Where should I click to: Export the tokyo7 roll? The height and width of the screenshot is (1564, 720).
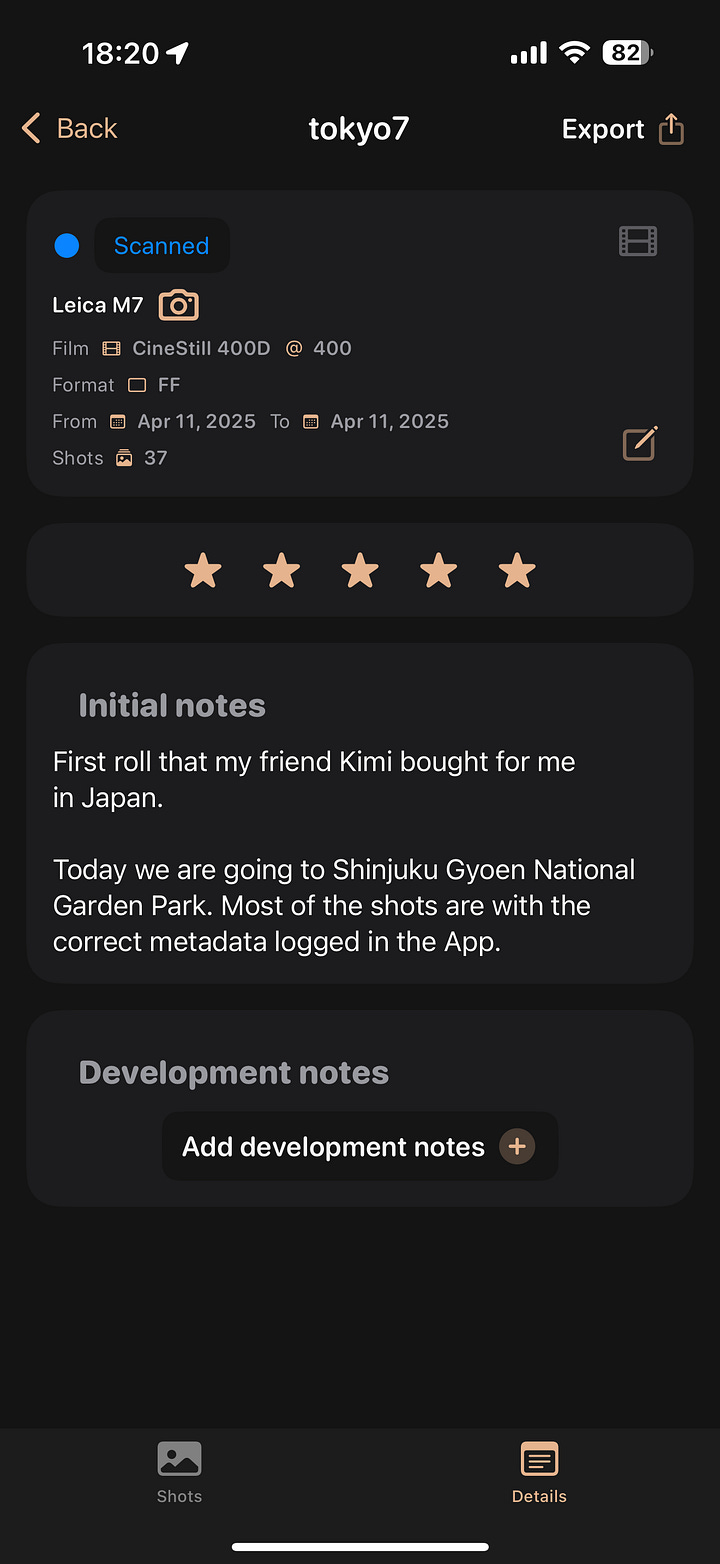[x=623, y=129]
